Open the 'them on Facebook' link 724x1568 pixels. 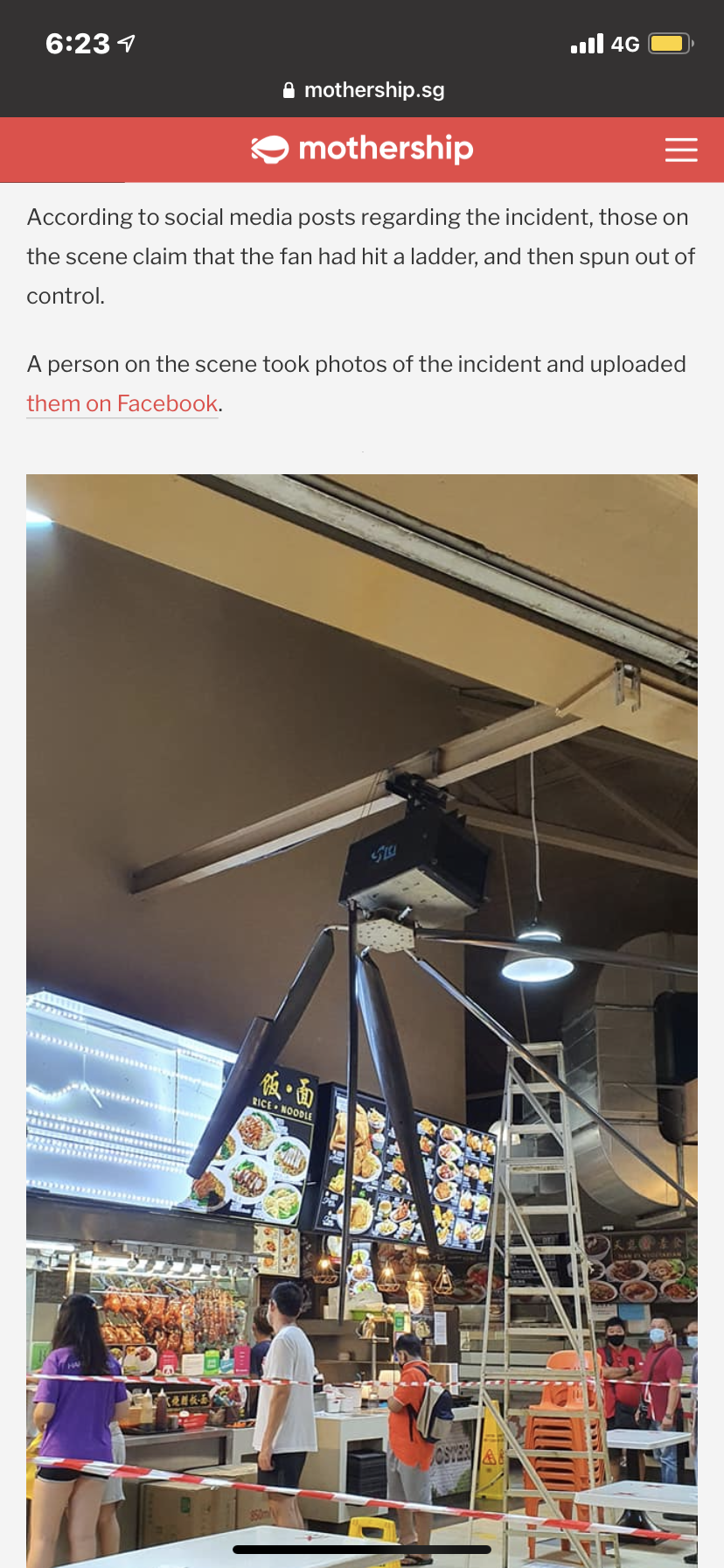point(122,403)
